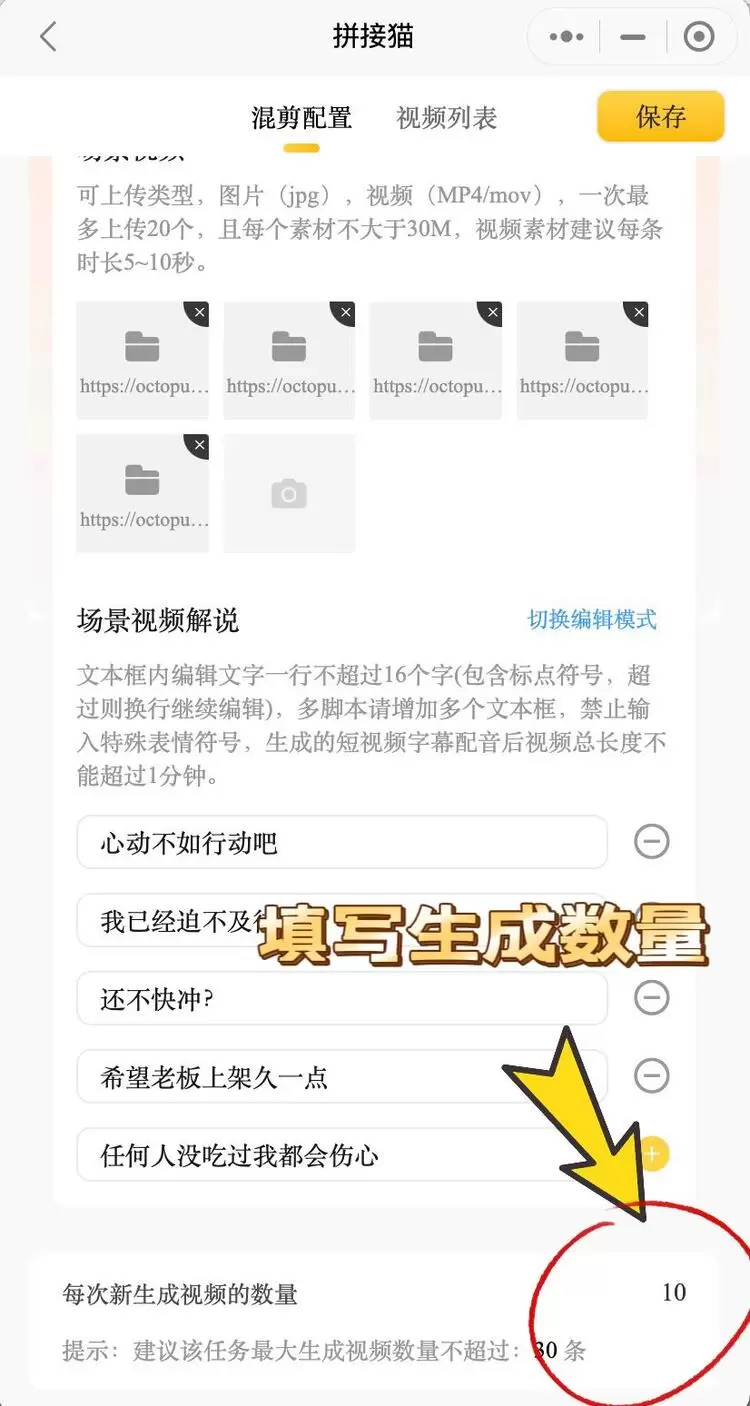
Task: Switch to the 视频列表 tab
Action: coord(446,118)
